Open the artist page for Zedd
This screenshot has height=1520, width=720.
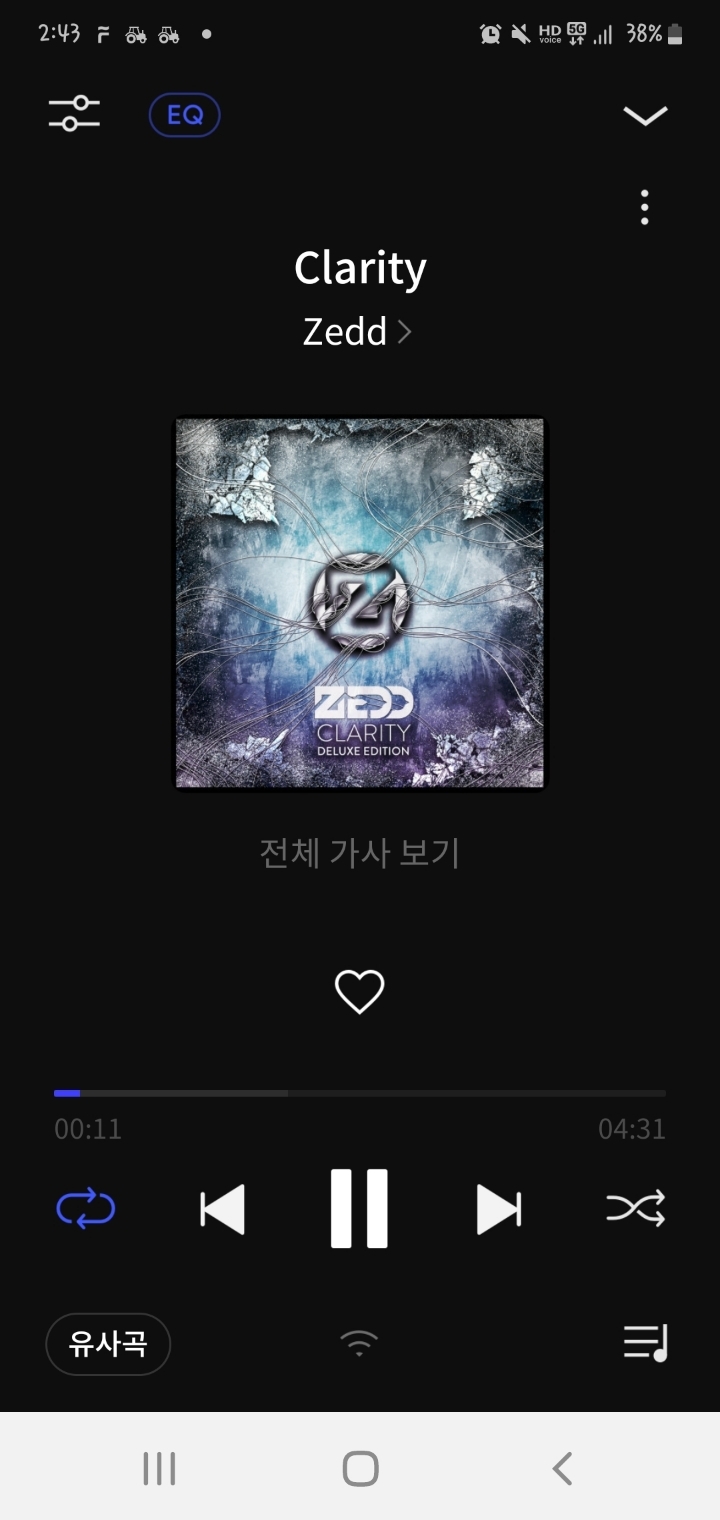tap(358, 331)
